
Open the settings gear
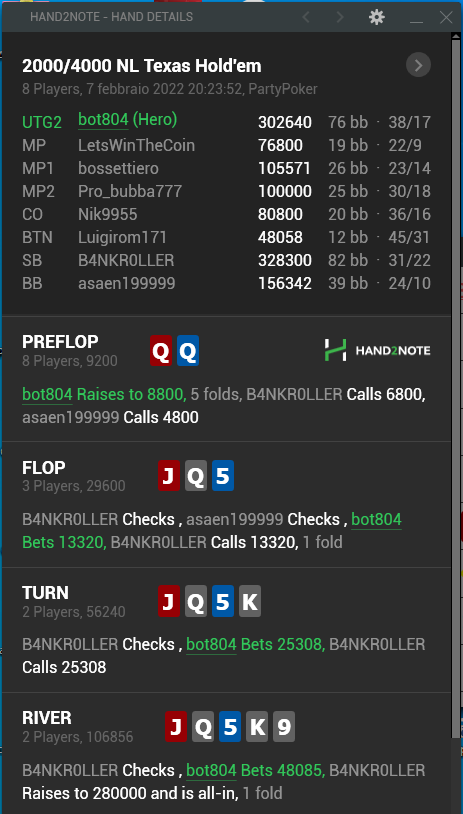[377, 17]
